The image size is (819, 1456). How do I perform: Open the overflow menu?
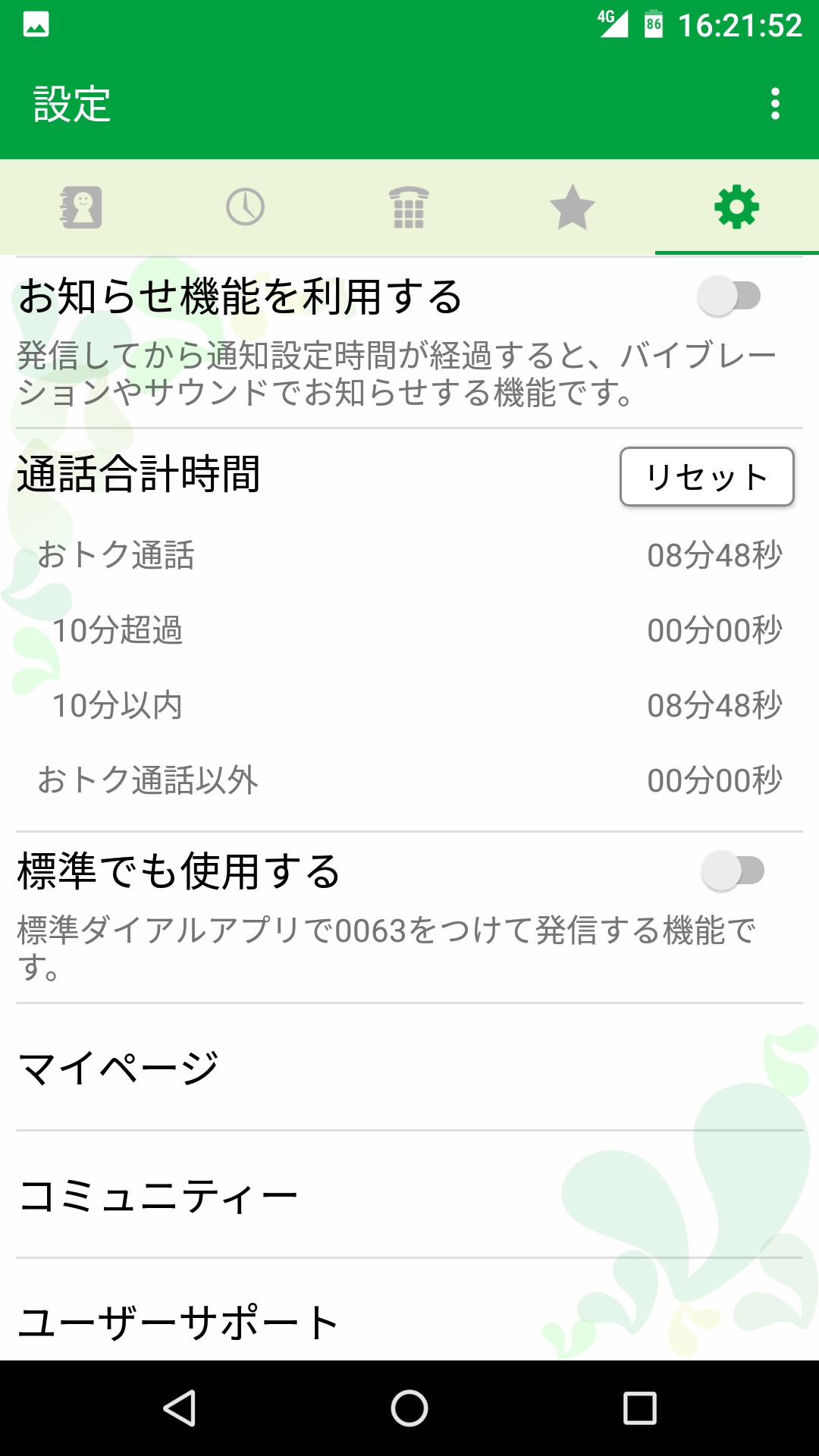pyautogui.click(x=774, y=104)
